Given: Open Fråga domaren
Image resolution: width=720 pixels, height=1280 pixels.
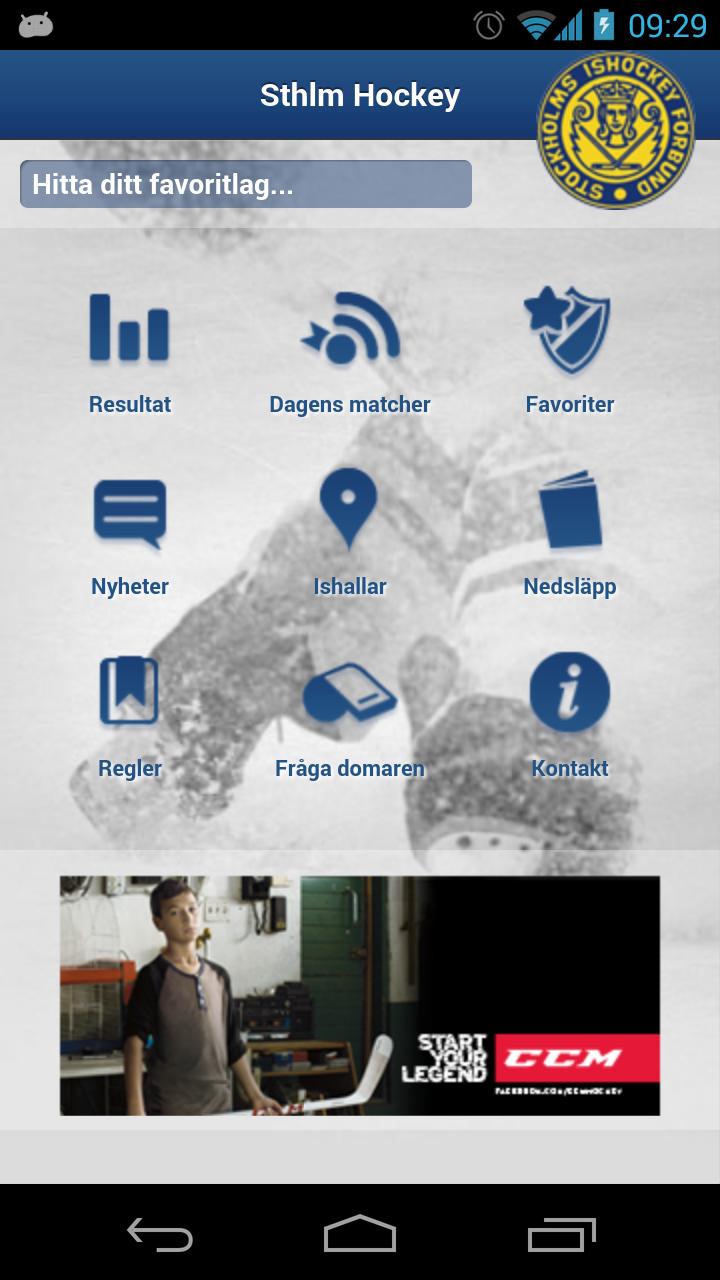Looking at the screenshot, I should tap(350, 716).
